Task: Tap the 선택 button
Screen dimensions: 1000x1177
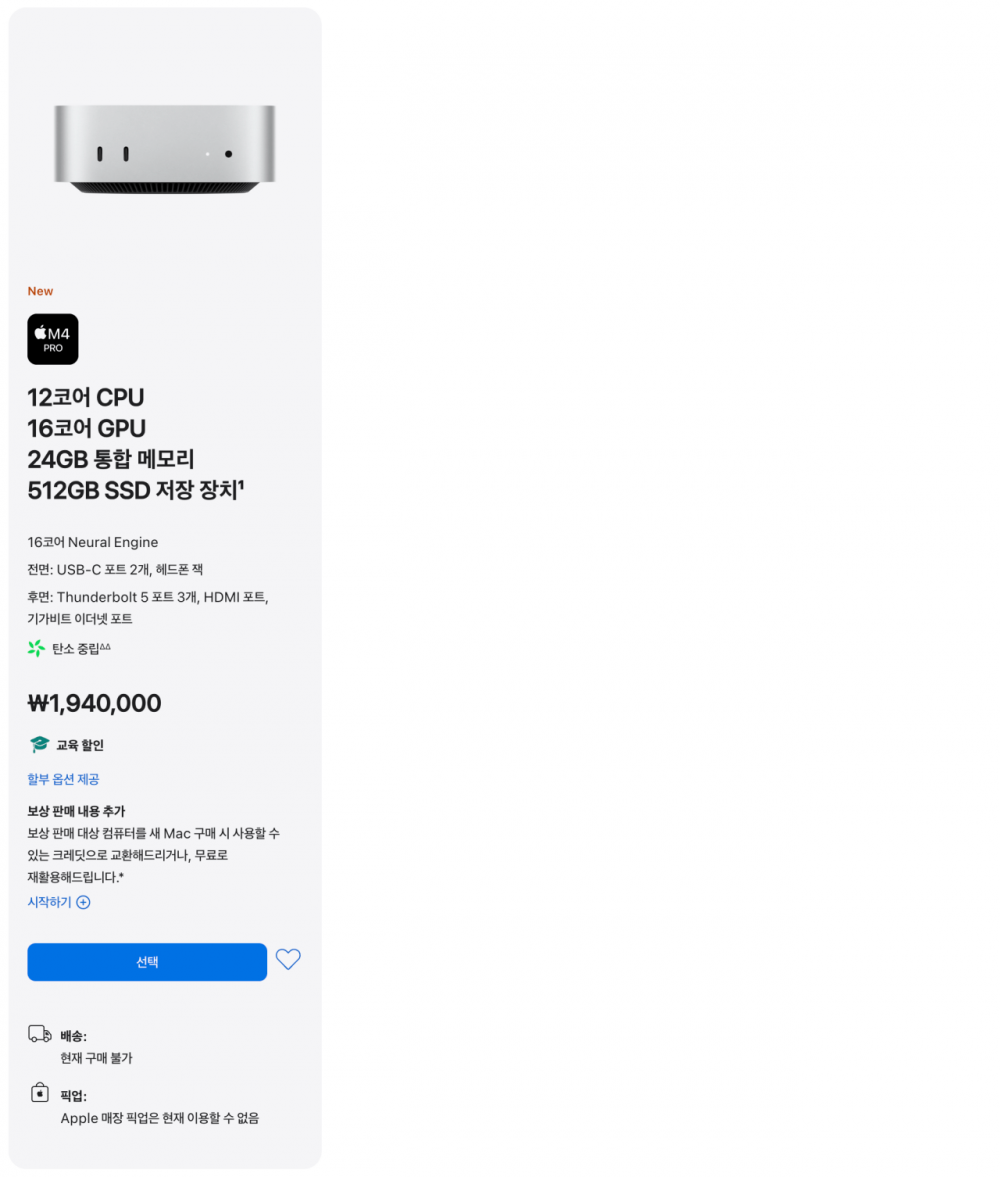Action: point(147,962)
